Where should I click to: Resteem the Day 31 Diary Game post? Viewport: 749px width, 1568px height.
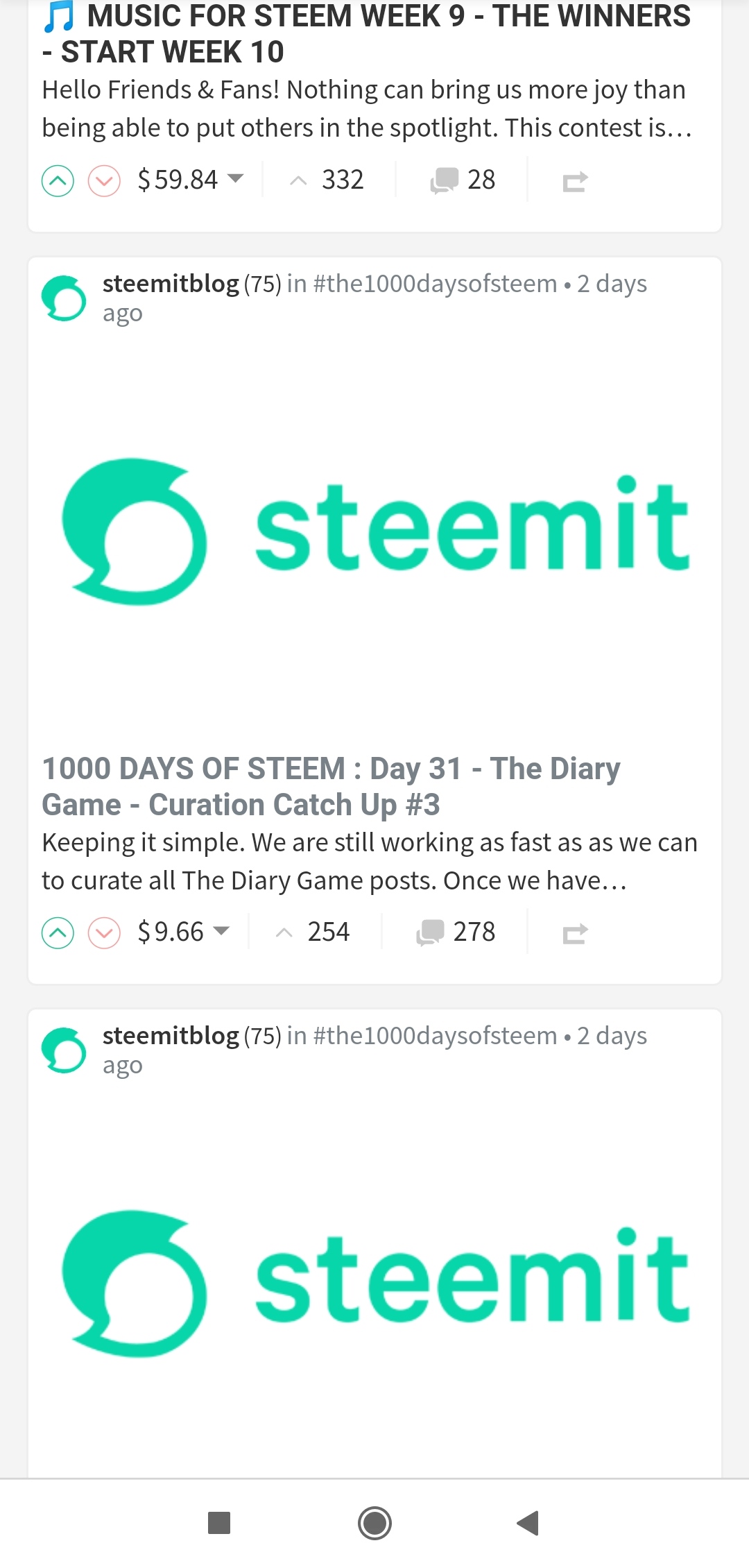575,933
